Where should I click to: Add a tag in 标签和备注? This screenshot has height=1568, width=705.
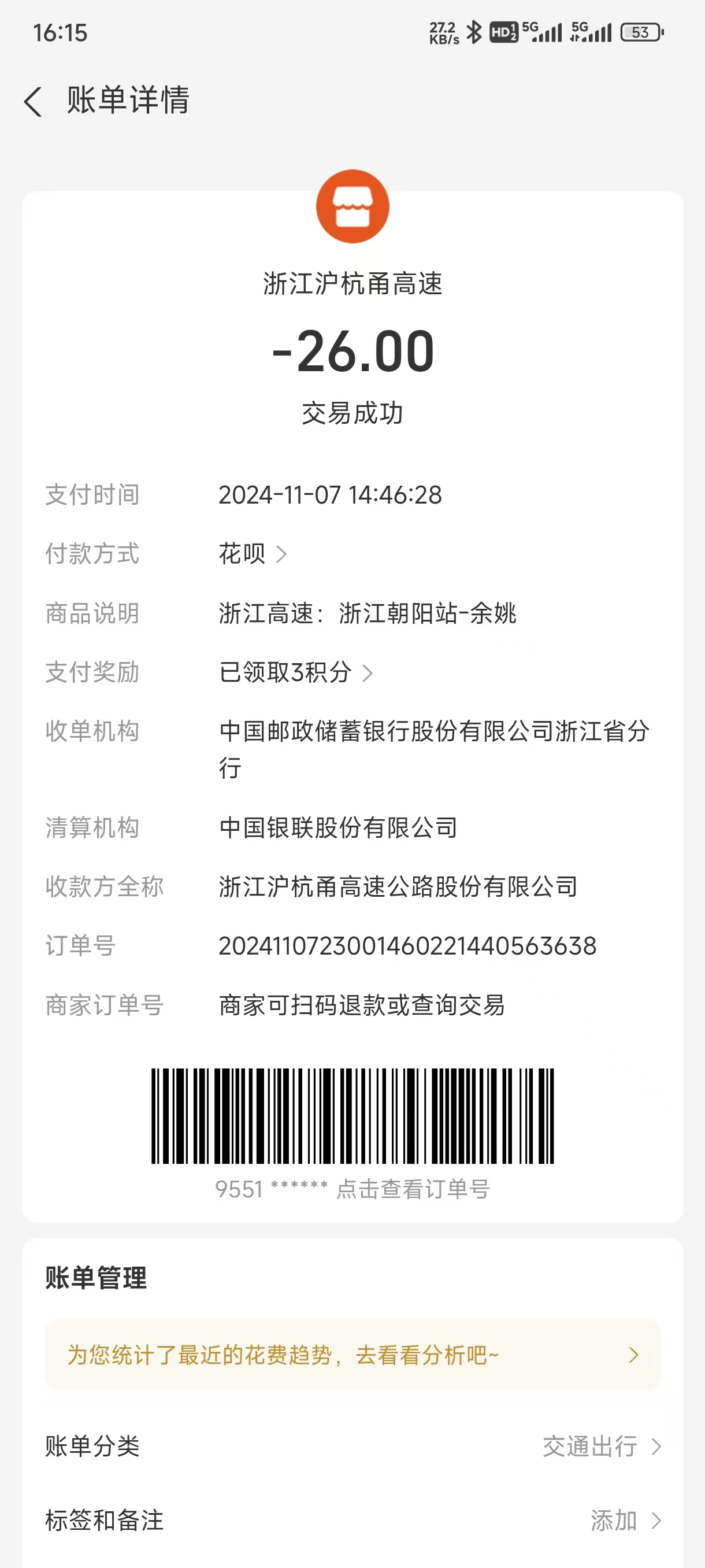pos(625,1521)
